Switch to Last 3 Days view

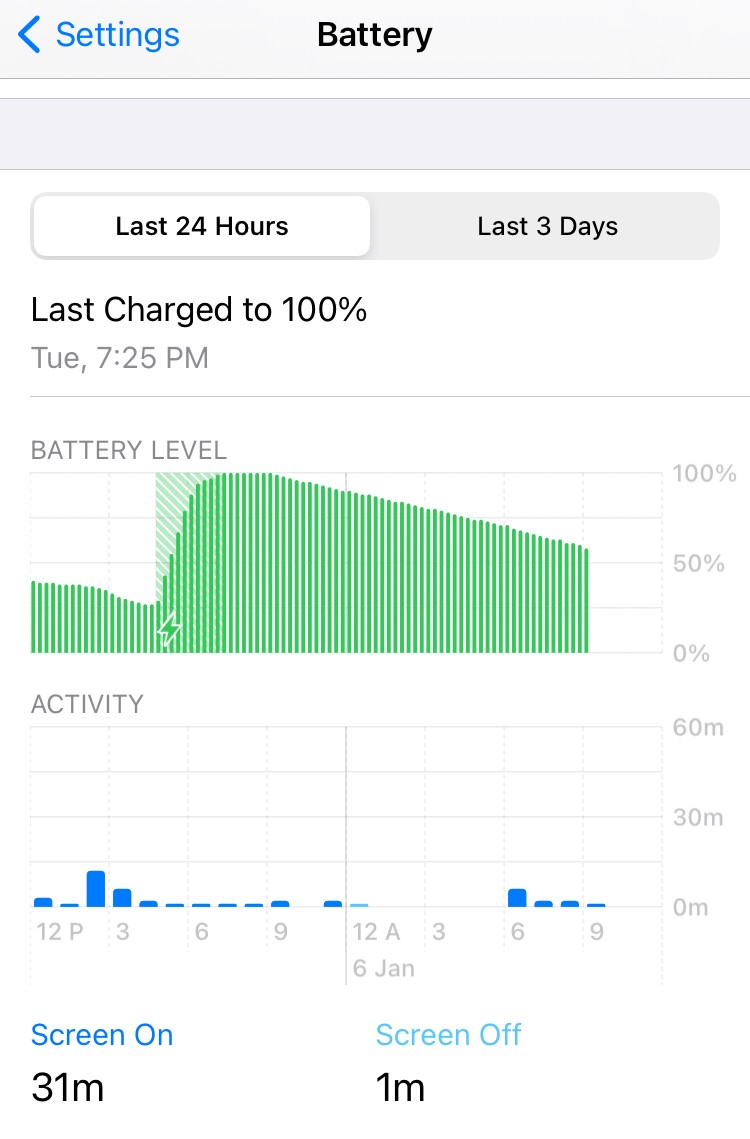pyautogui.click(x=547, y=227)
